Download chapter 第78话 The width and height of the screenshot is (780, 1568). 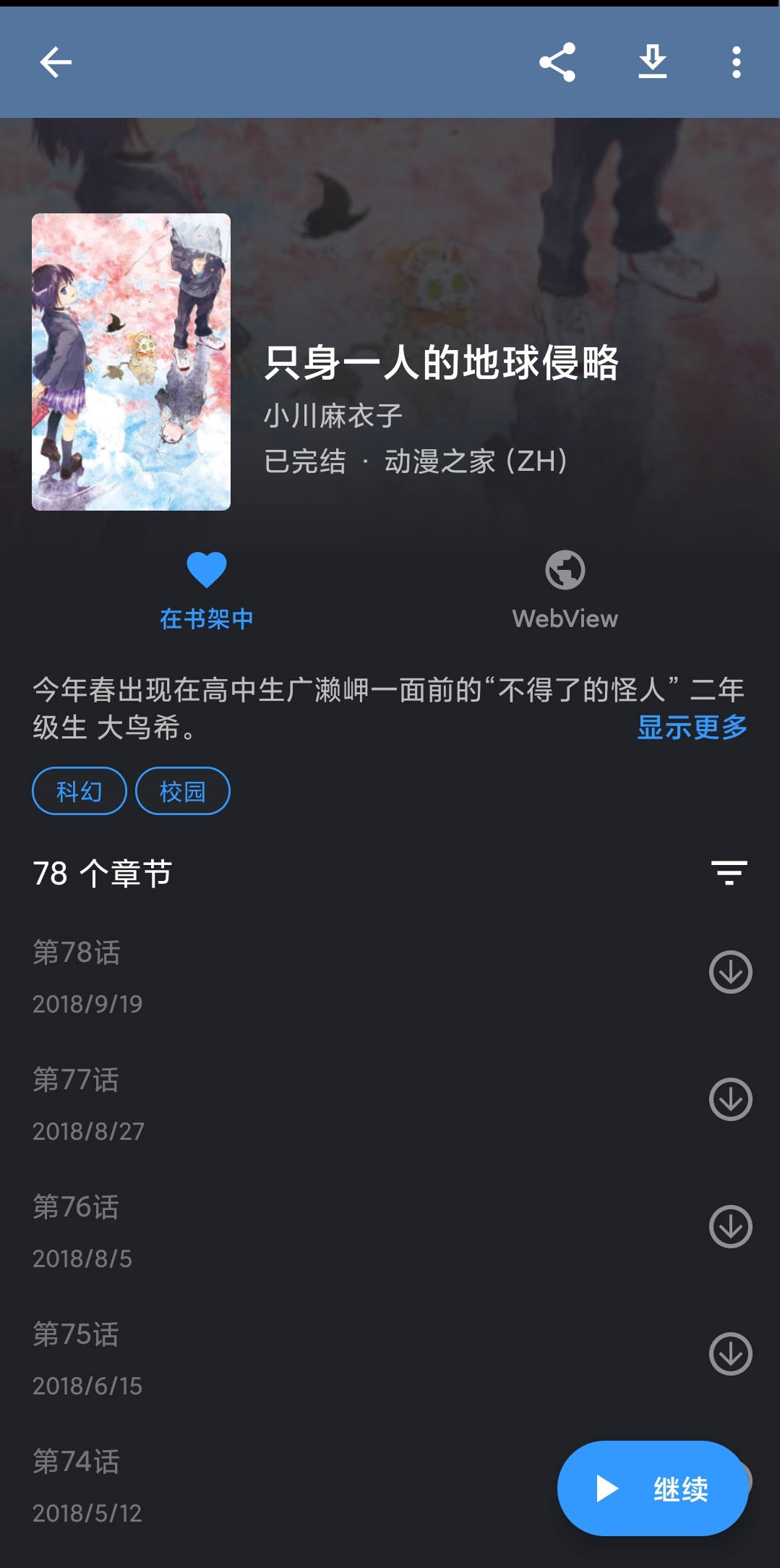730,972
